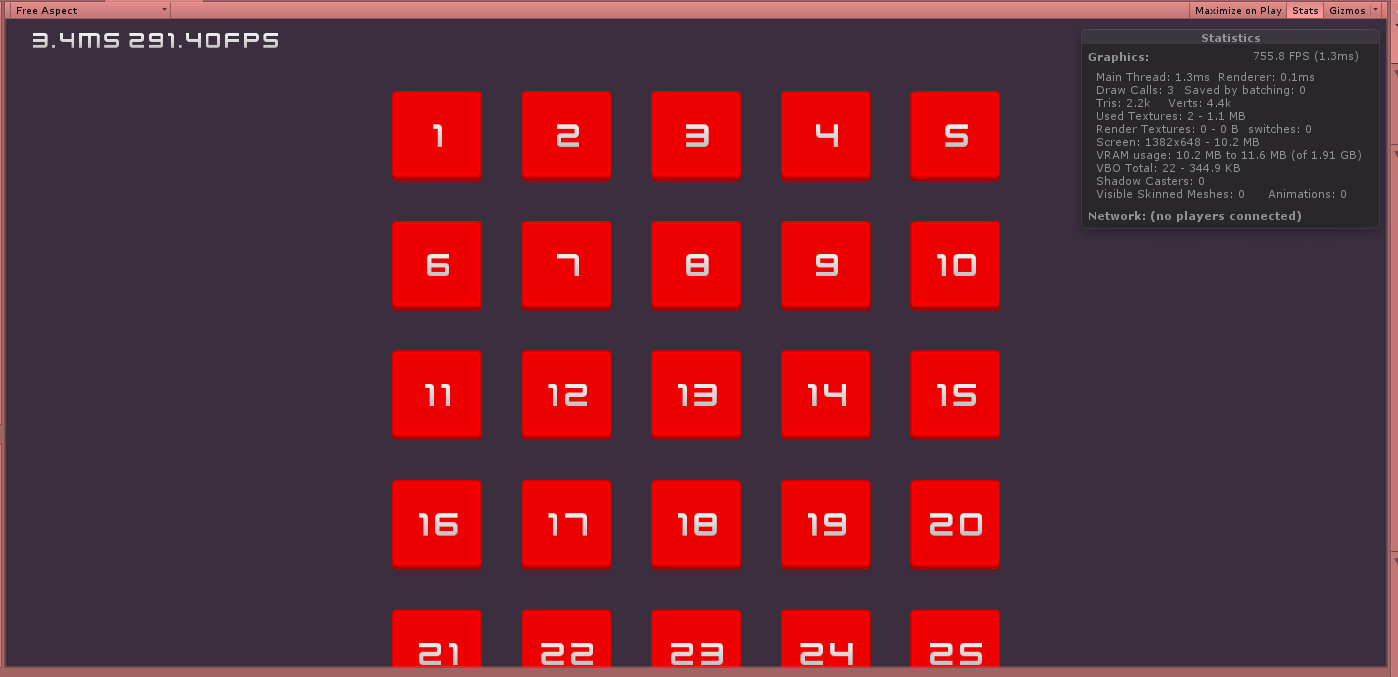Select level 1 button
Image resolution: width=1398 pixels, height=677 pixels.
pyautogui.click(x=437, y=135)
